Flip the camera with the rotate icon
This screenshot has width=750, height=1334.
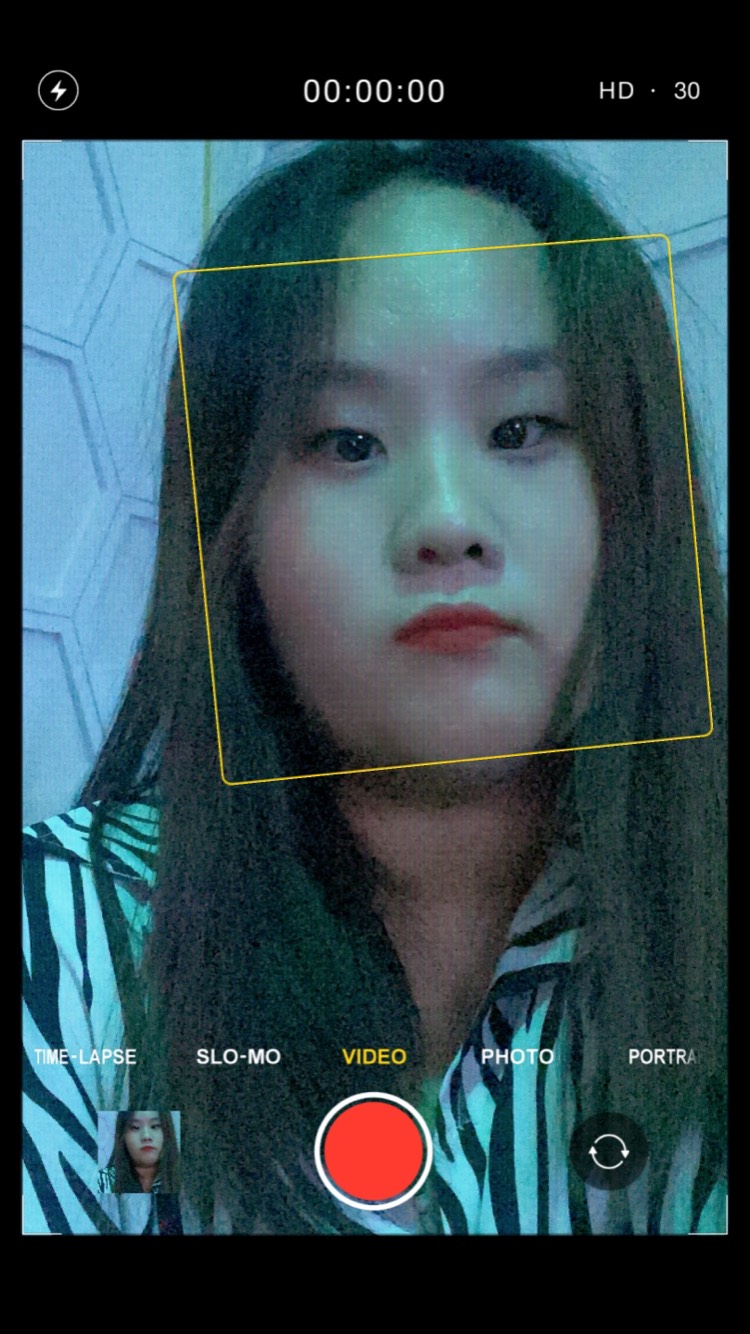pyautogui.click(x=608, y=1152)
